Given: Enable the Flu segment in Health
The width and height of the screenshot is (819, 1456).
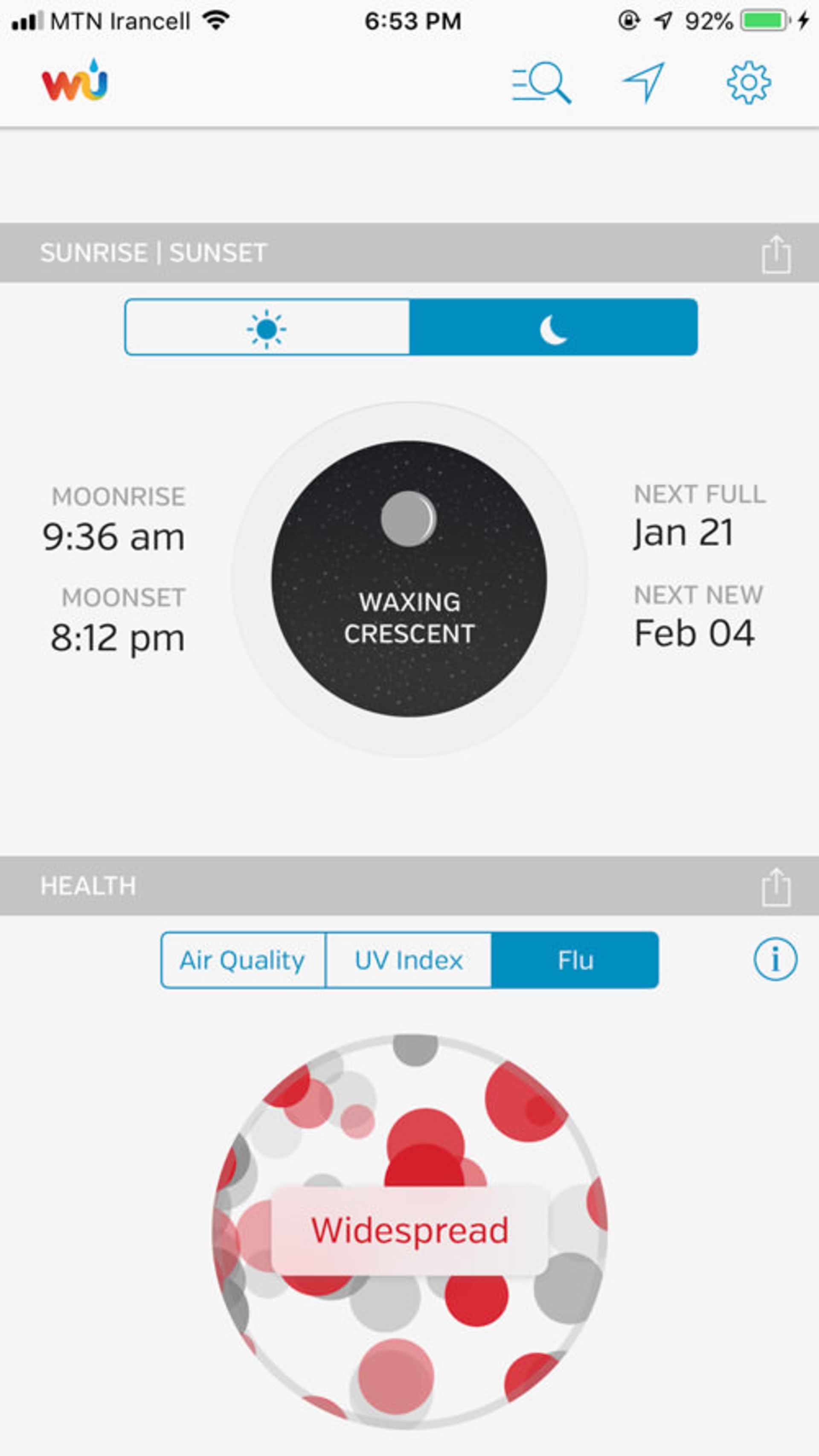Looking at the screenshot, I should pyautogui.click(x=575, y=960).
